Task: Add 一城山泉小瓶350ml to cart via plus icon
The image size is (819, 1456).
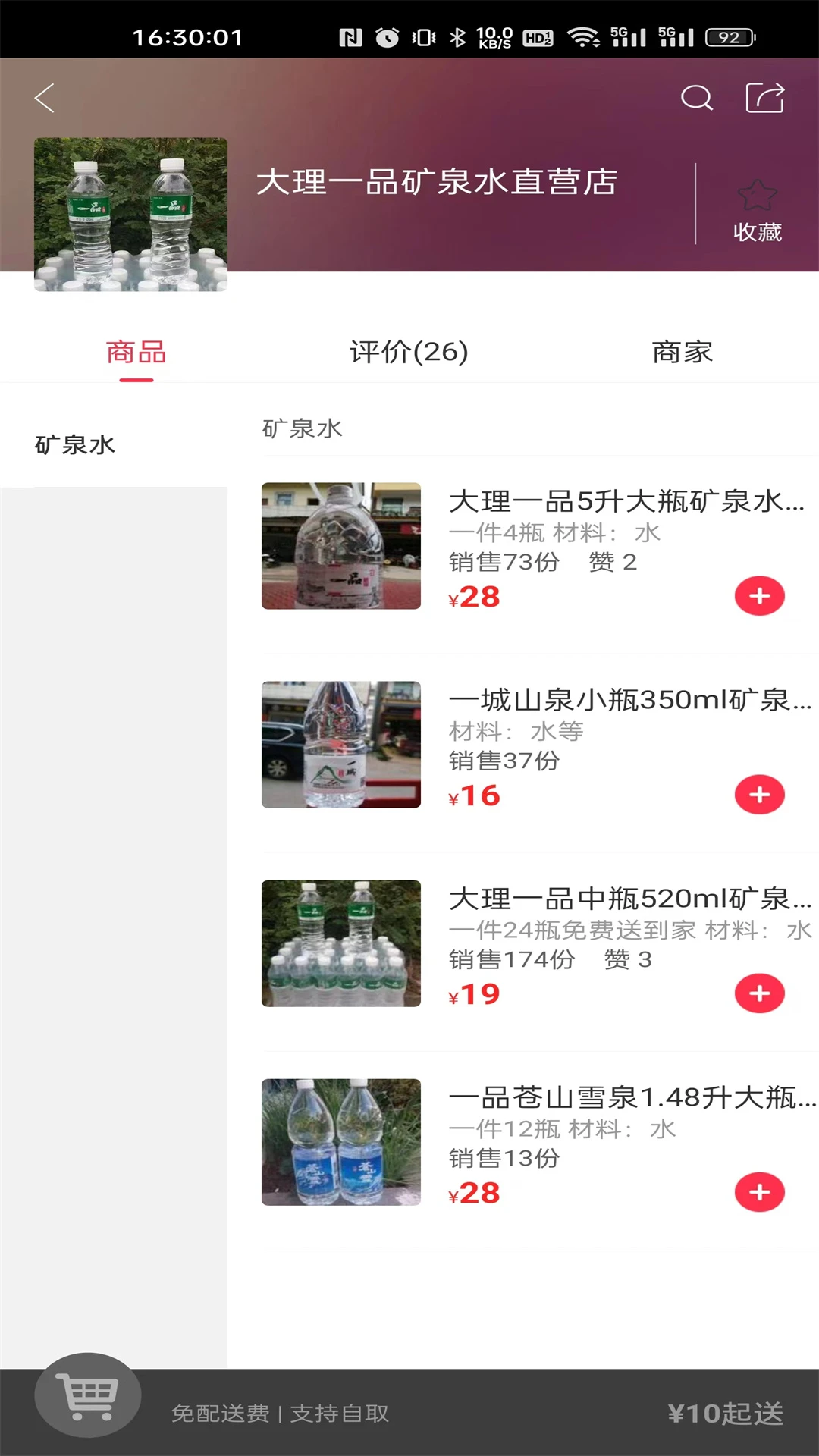Action: (x=758, y=795)
